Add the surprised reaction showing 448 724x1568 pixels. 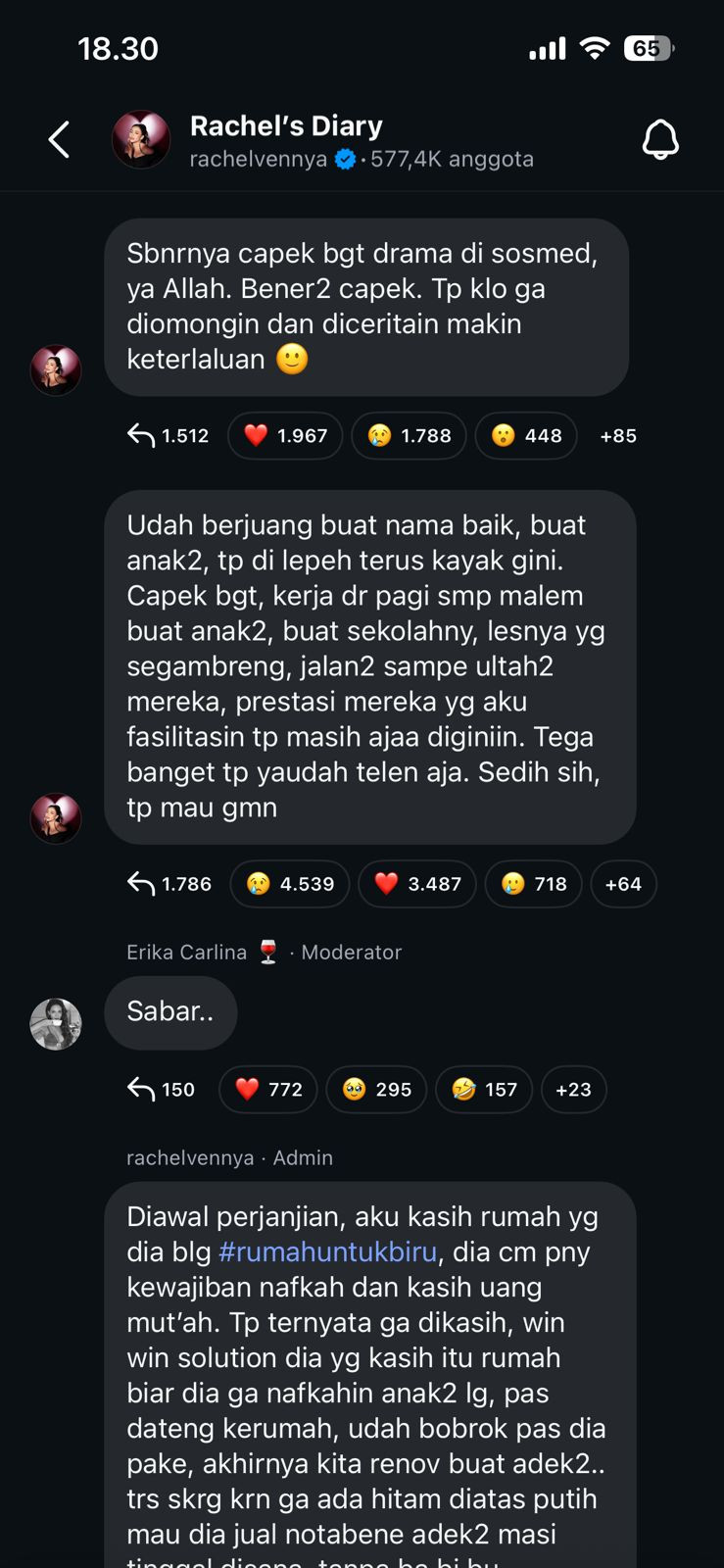[526, 436]
